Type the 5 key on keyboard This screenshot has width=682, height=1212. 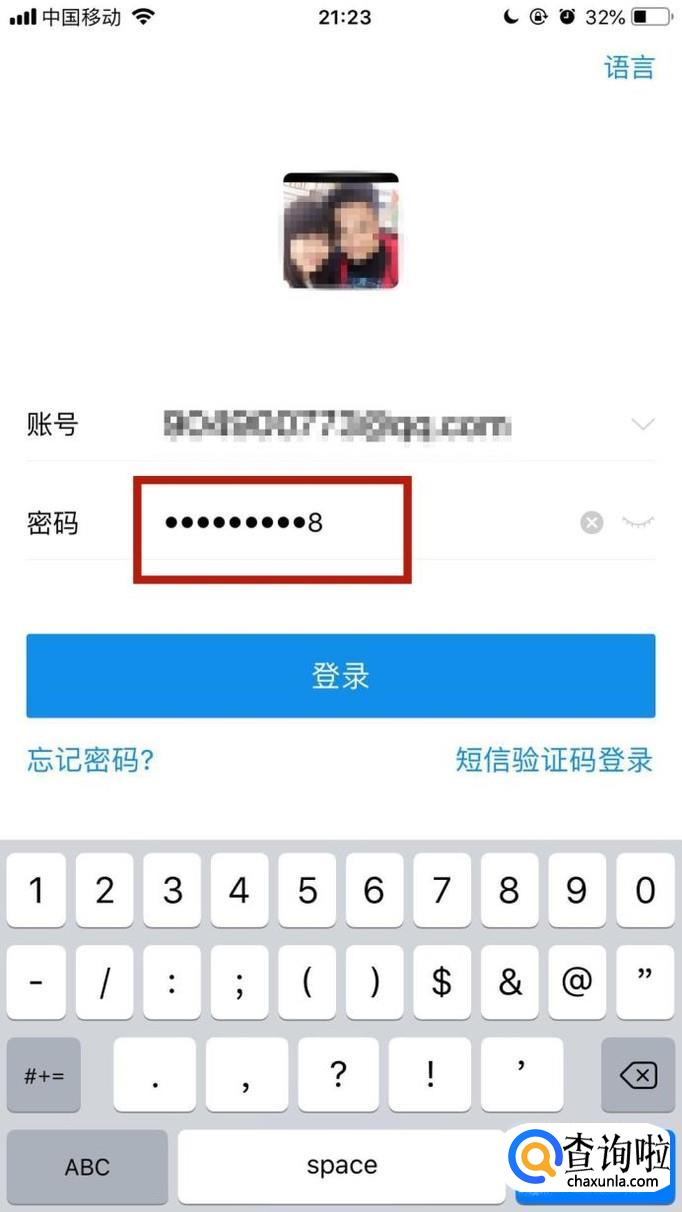pos(307,890)
